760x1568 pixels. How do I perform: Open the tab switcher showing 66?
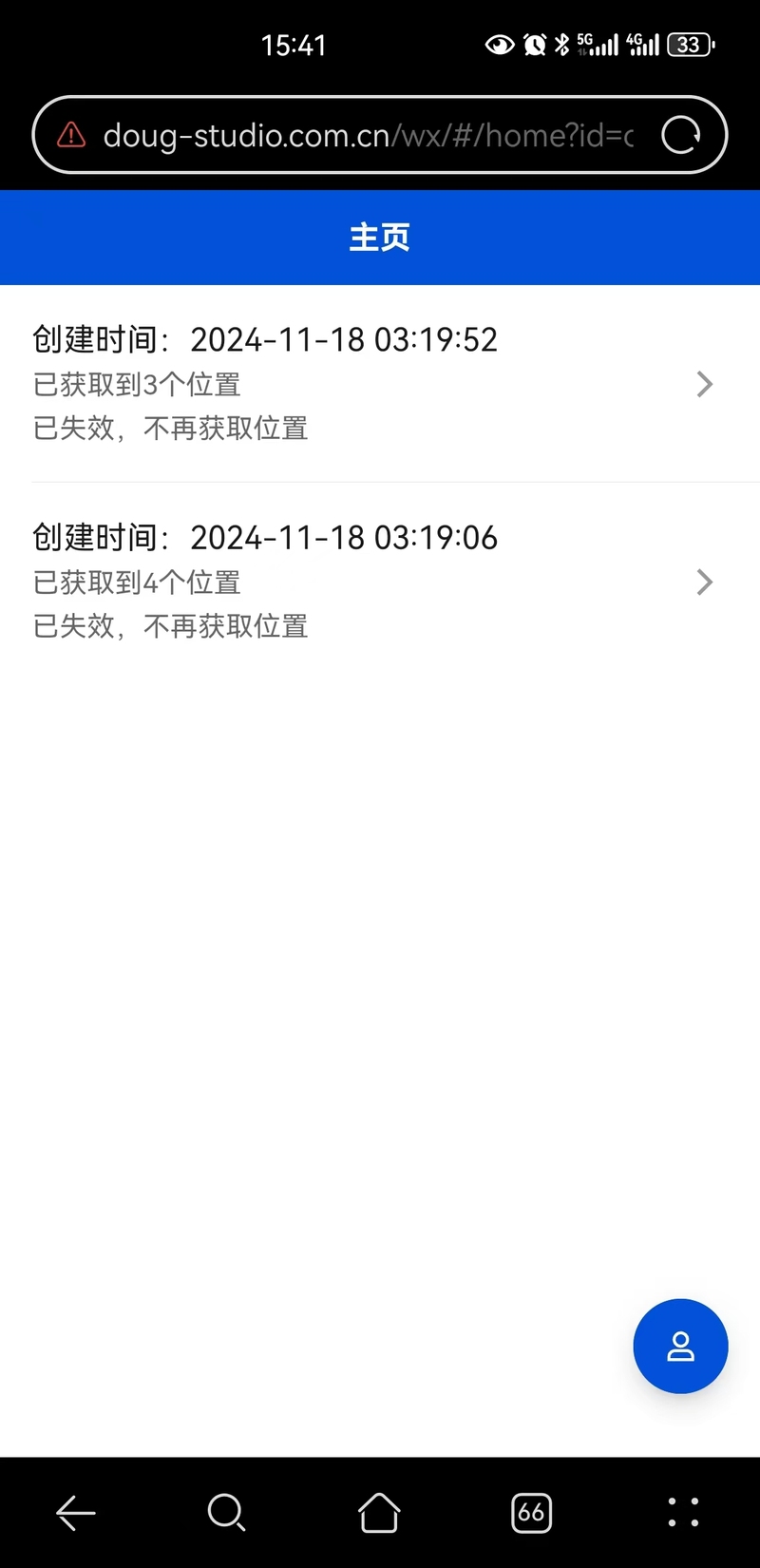531,1512
